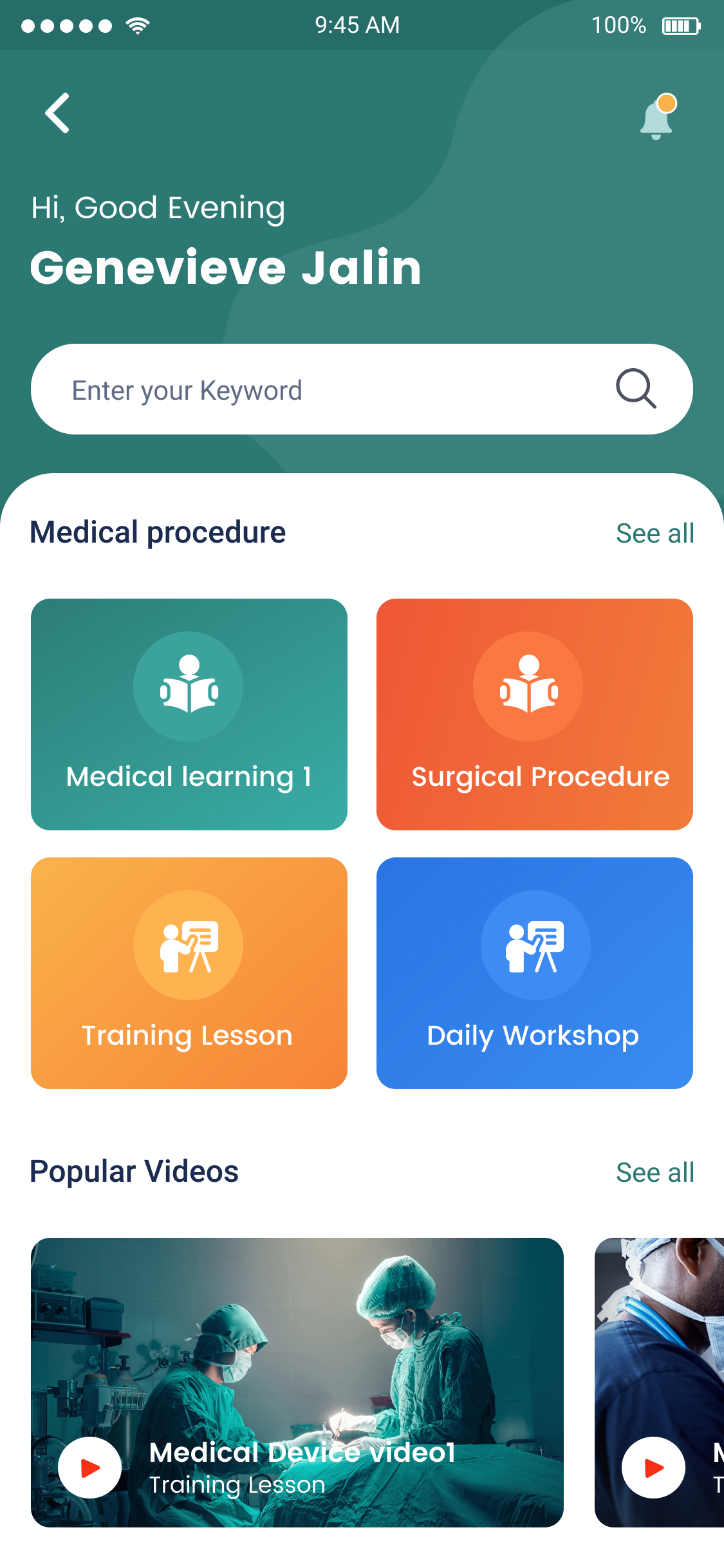Select the Training Lesson presenter icon
The width and height of the screenshot is (724, 1568).
189,945
